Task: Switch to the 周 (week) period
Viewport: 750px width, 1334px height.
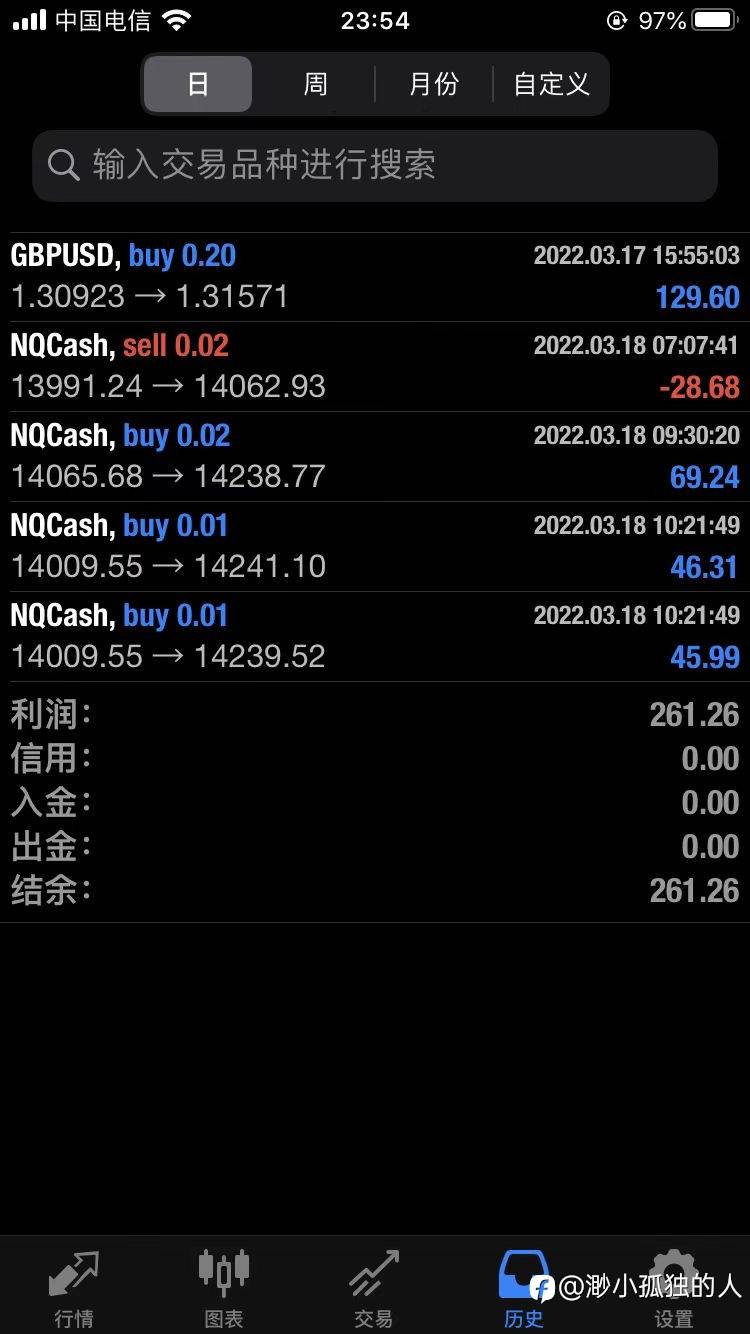Action: pyautogui.click(x=315, y=84)
